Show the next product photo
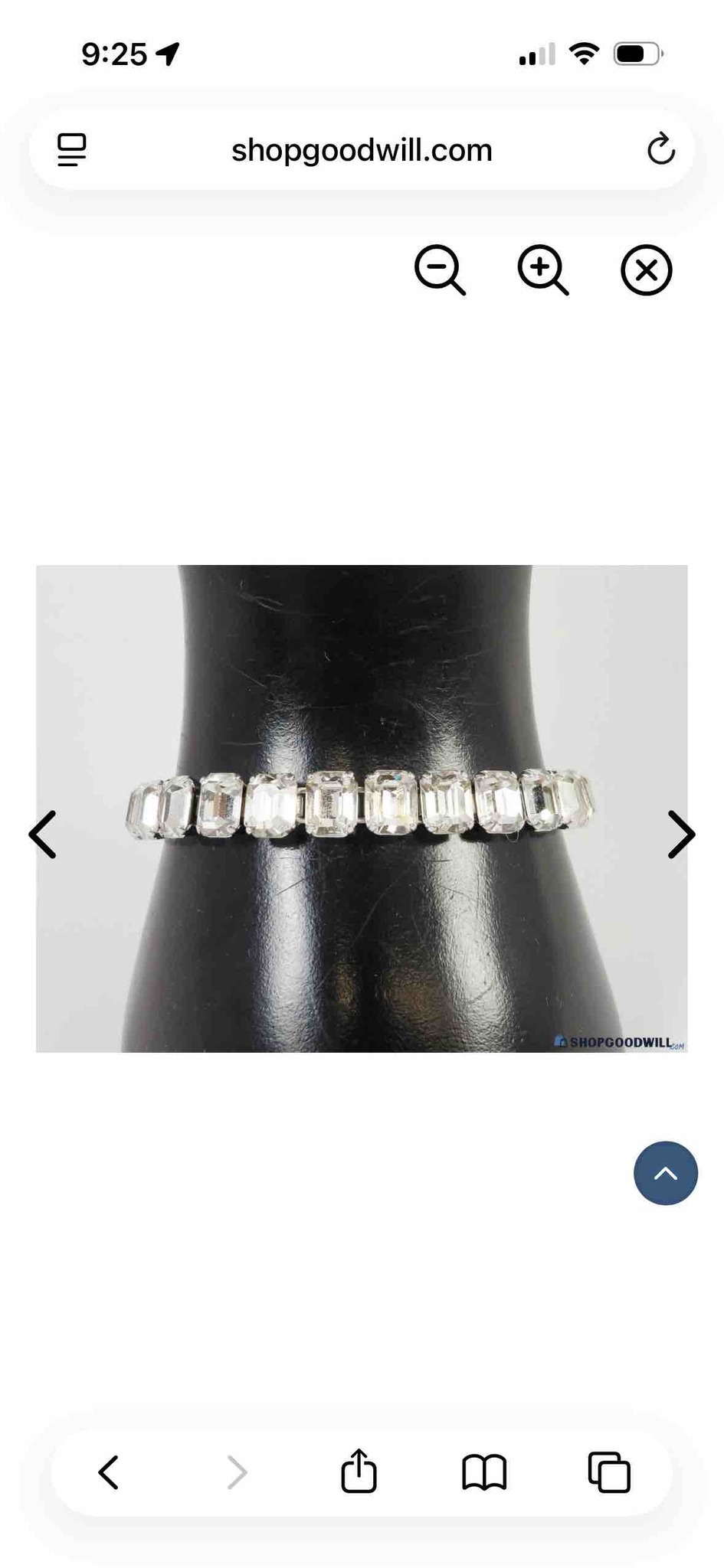The image size is (724, 1568). point(681,835)
